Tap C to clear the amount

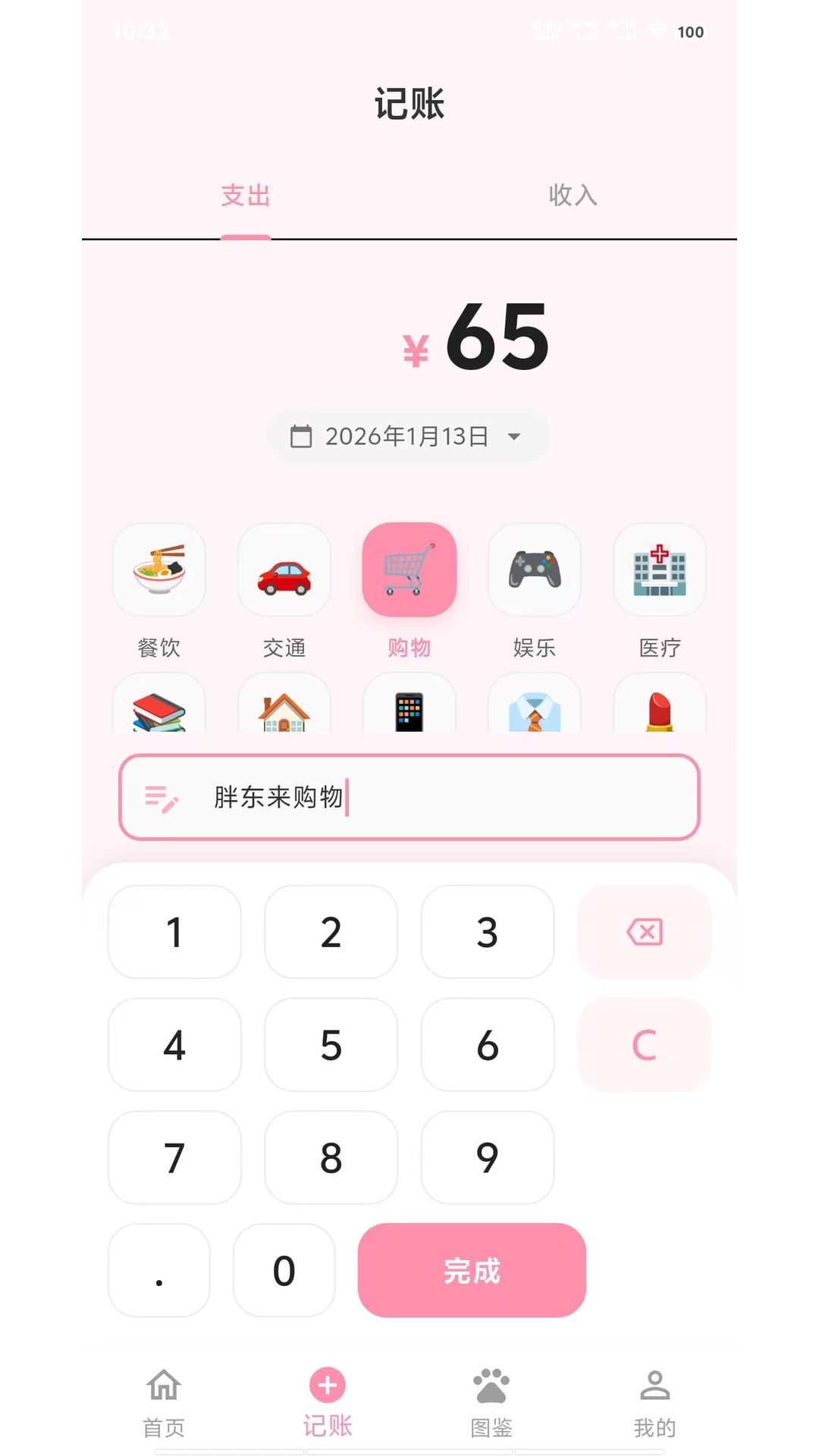click(644, 1045)
